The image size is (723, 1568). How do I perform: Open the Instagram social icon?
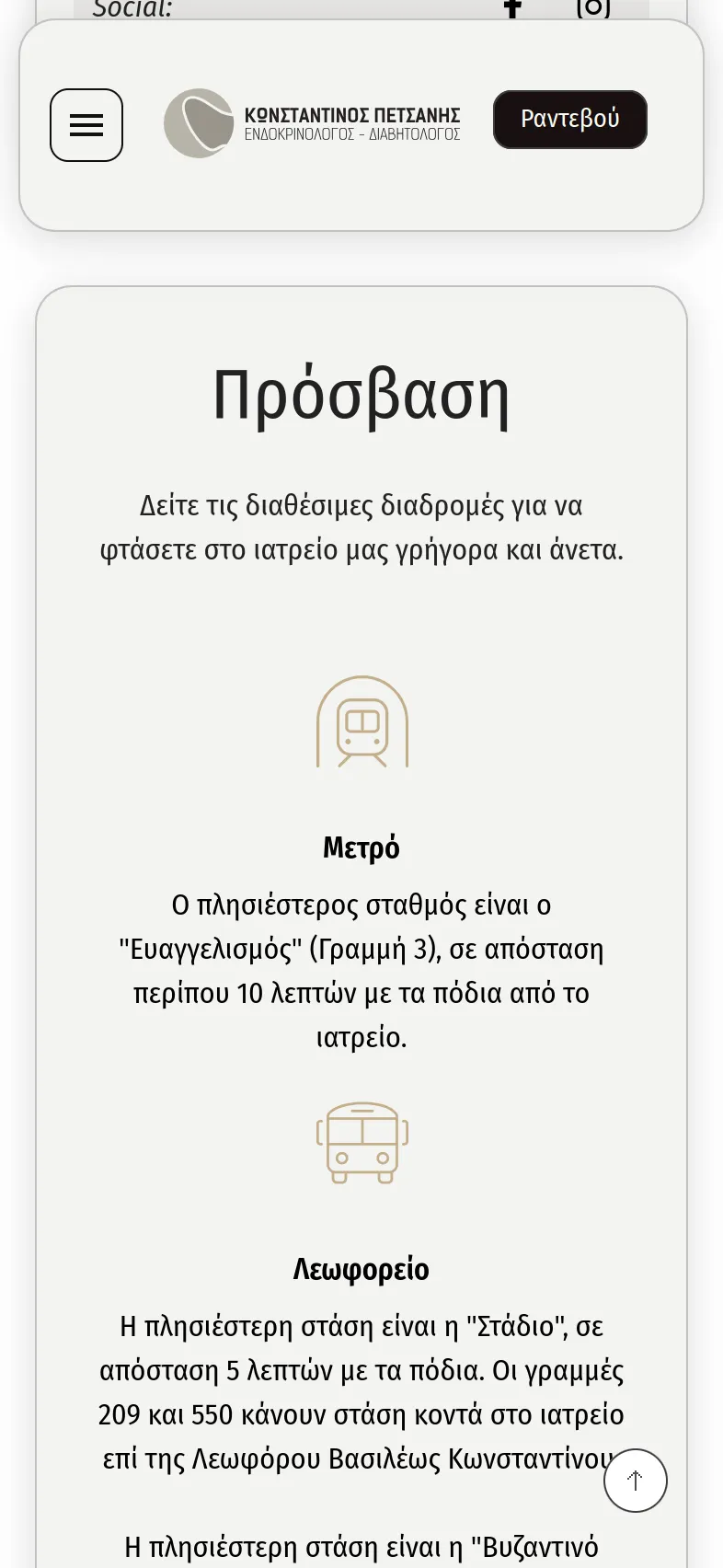coord(593,8)
